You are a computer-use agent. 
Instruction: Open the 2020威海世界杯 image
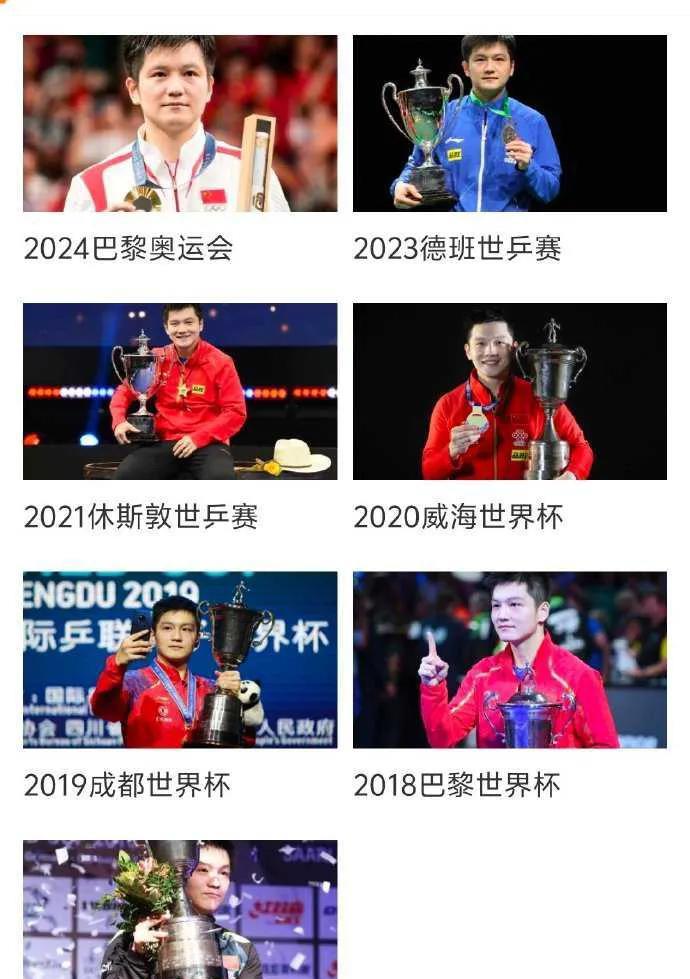[509, 391]
